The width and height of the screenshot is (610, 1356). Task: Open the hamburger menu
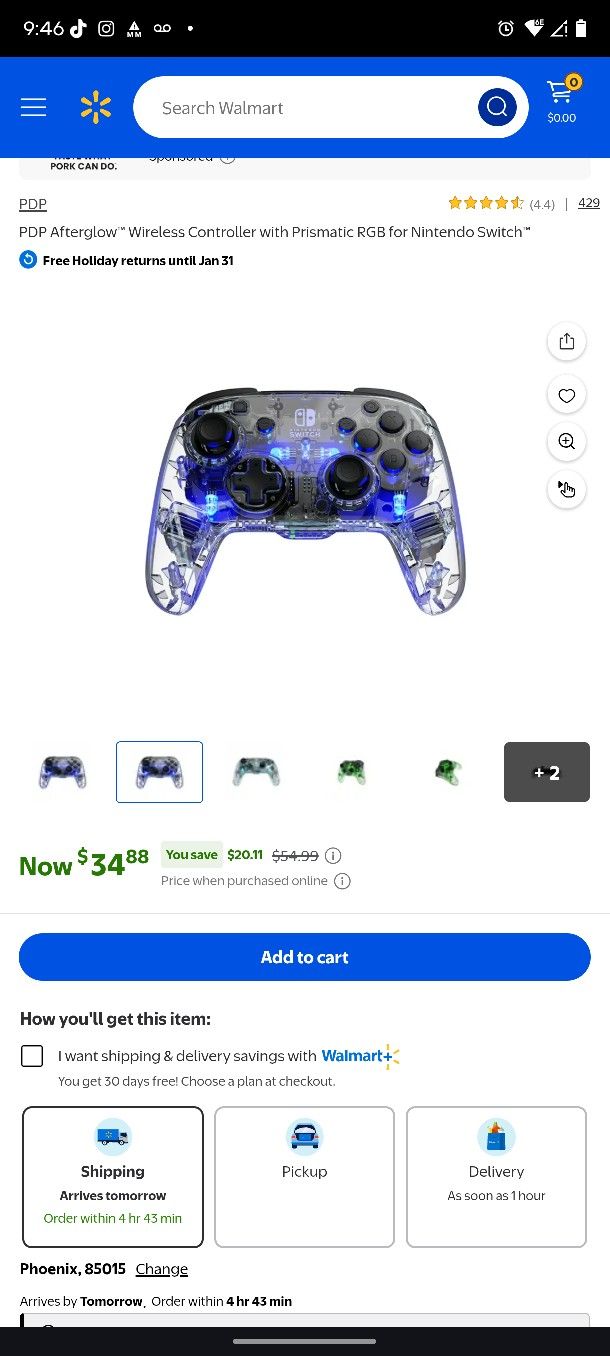[x=33, y=107]
